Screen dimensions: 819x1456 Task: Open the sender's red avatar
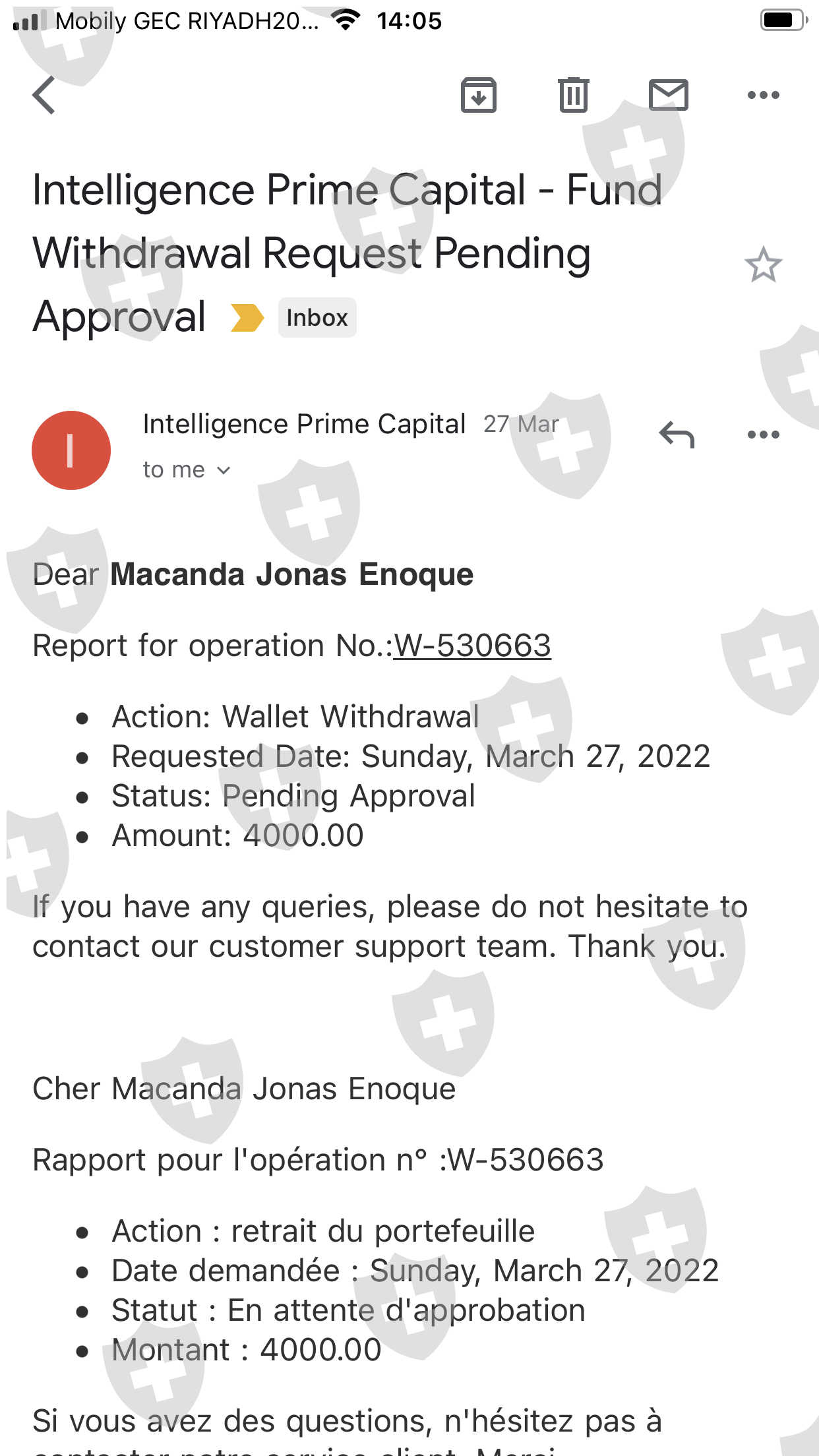coord(71,450)
